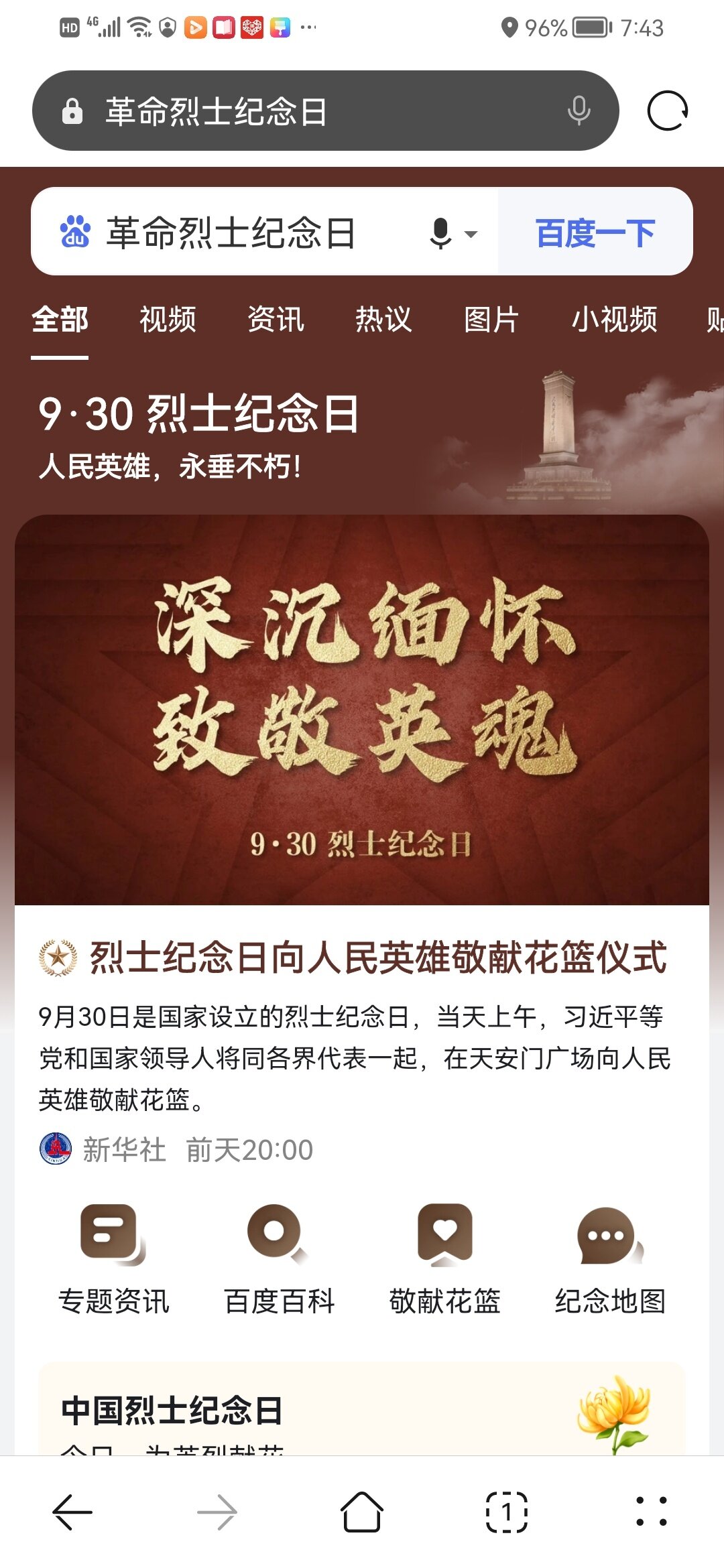This screenshot has width=724, height=1568.
Task: Go back using browser back arrow
Action: tap(72, 1512)
